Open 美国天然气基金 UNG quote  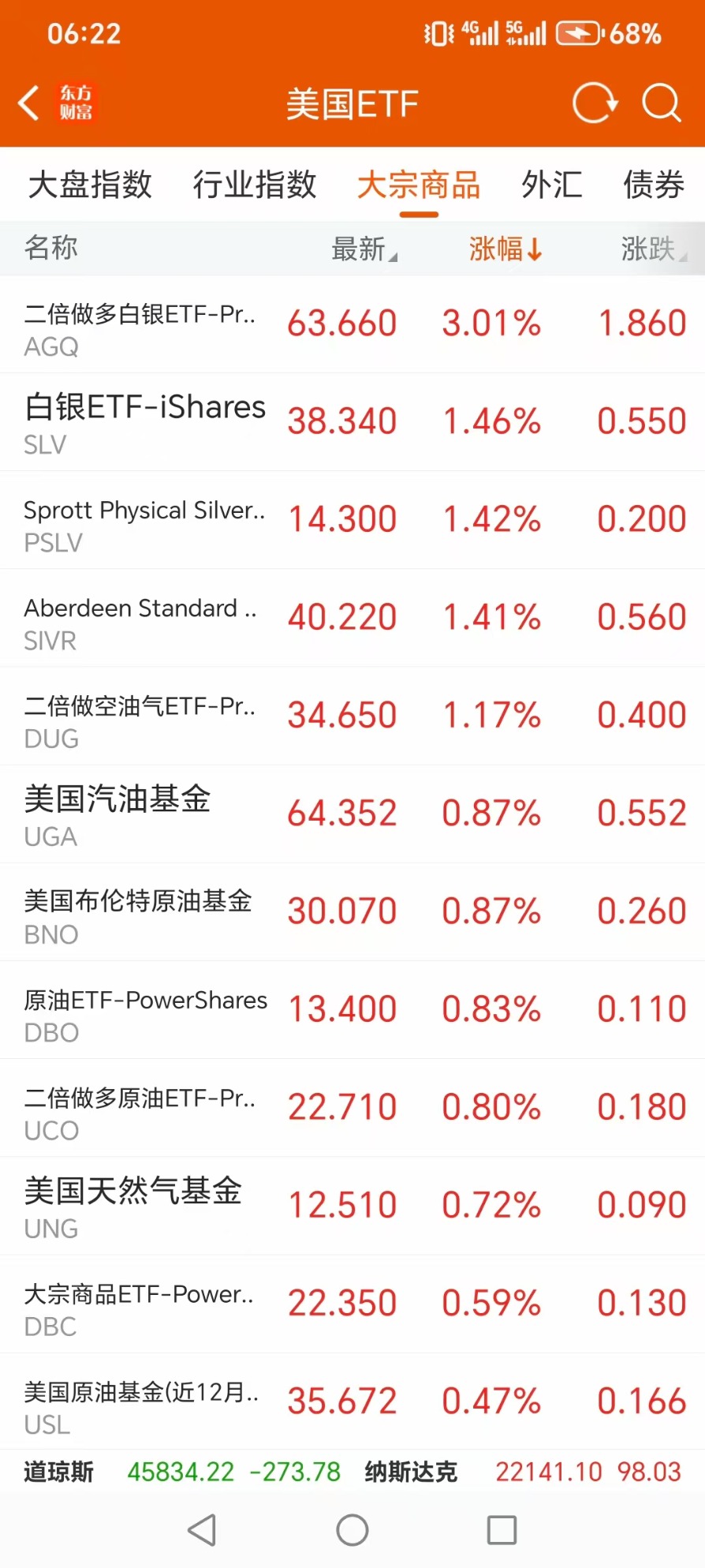[352, 1207]
